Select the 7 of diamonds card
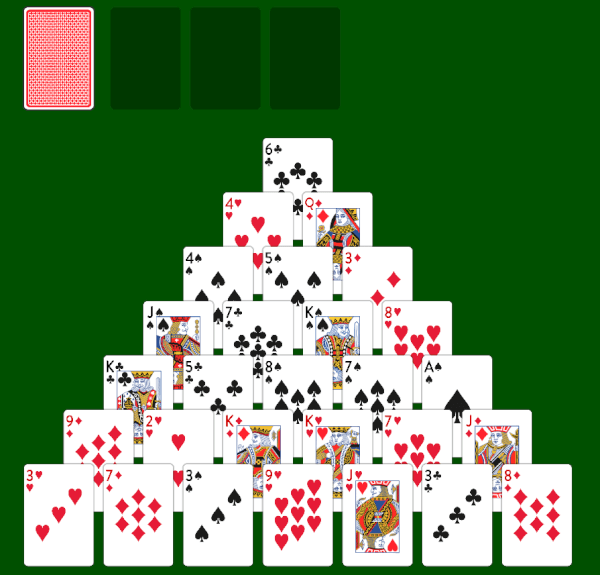600x575 pixels. pyautogui.click(x=138, y=515)
